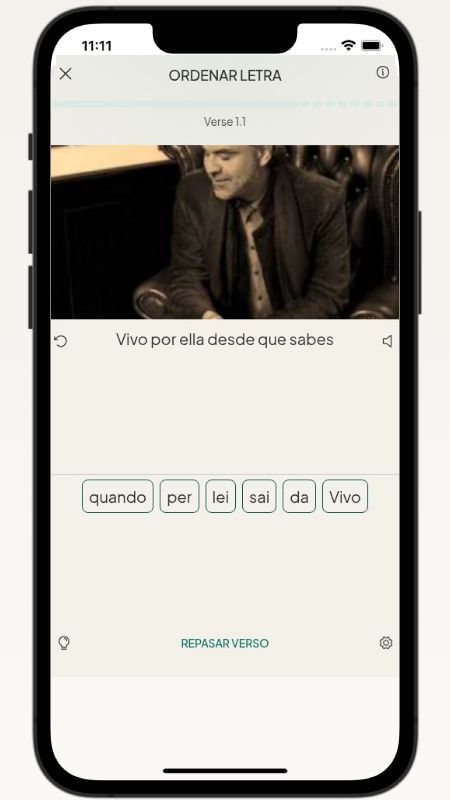Select the "Vivo" word chip
450x800 pixels.
tap(345, 496)
